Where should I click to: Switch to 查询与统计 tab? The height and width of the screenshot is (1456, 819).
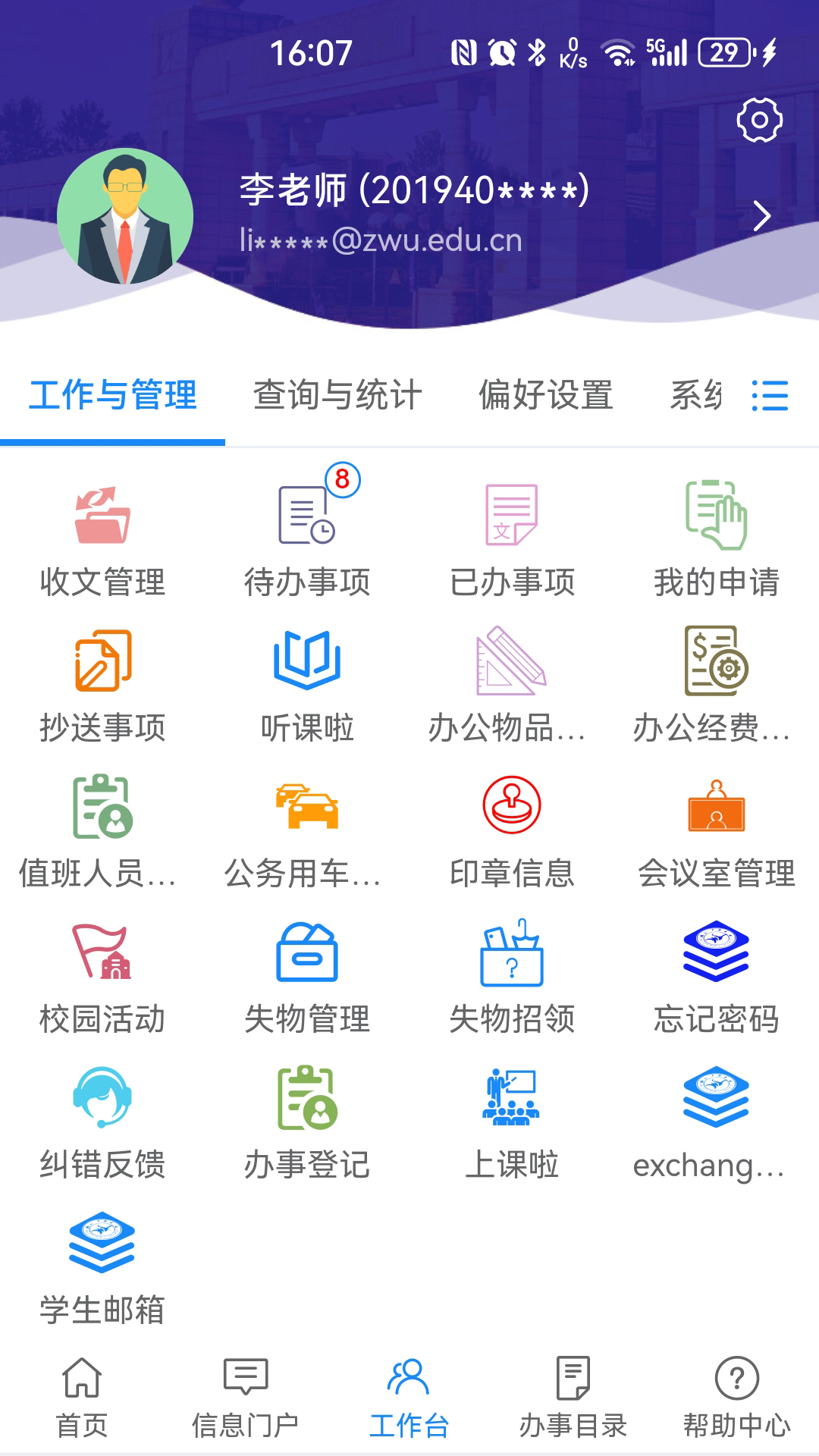coord(337,395)
